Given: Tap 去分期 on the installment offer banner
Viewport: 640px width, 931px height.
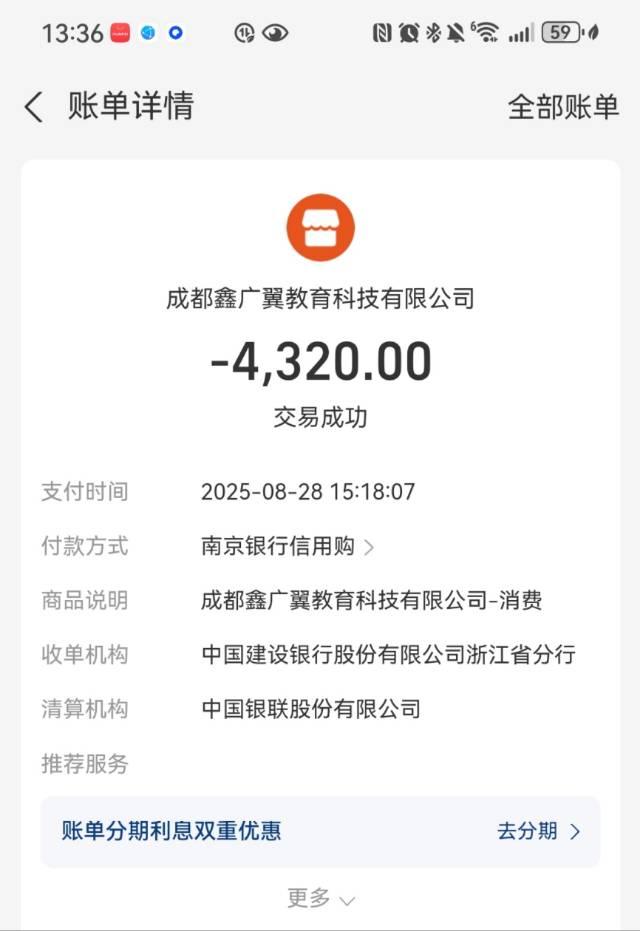Looking at the screenshot, I should coord(538,831).
